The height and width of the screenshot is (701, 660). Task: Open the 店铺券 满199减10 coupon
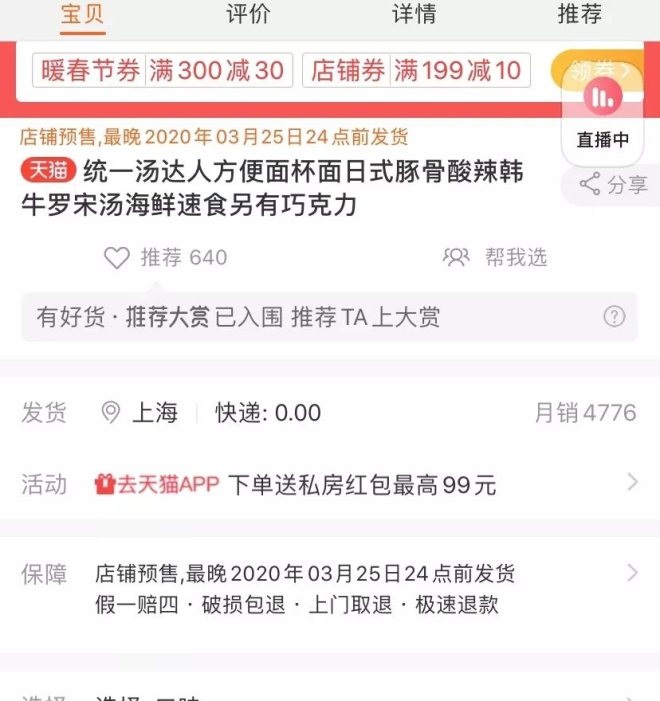(416, 70)
